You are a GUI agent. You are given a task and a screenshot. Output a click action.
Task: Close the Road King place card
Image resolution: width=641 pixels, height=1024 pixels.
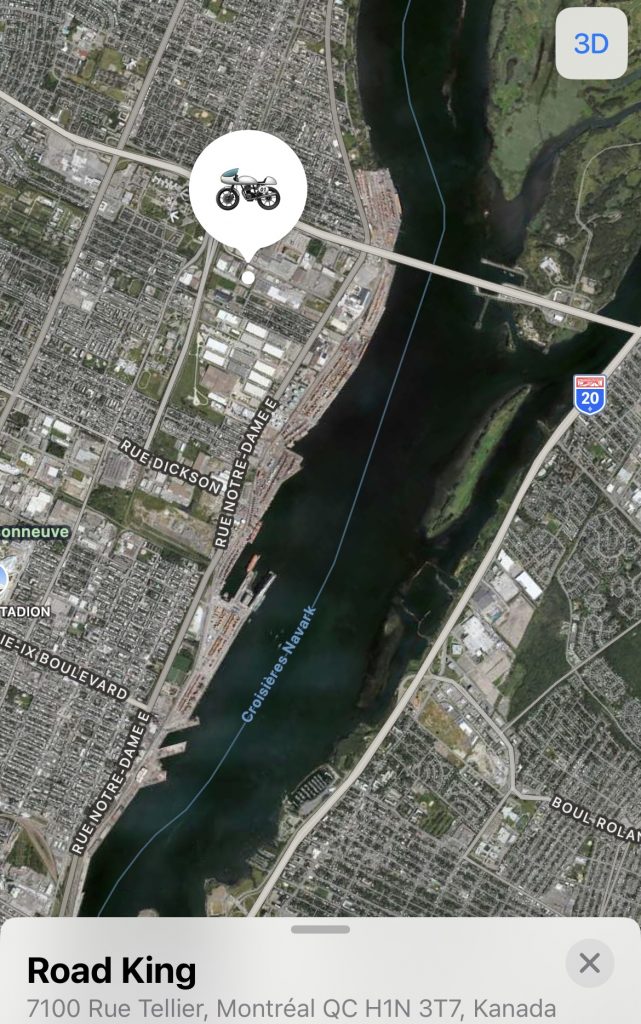[x=589, y=963]
